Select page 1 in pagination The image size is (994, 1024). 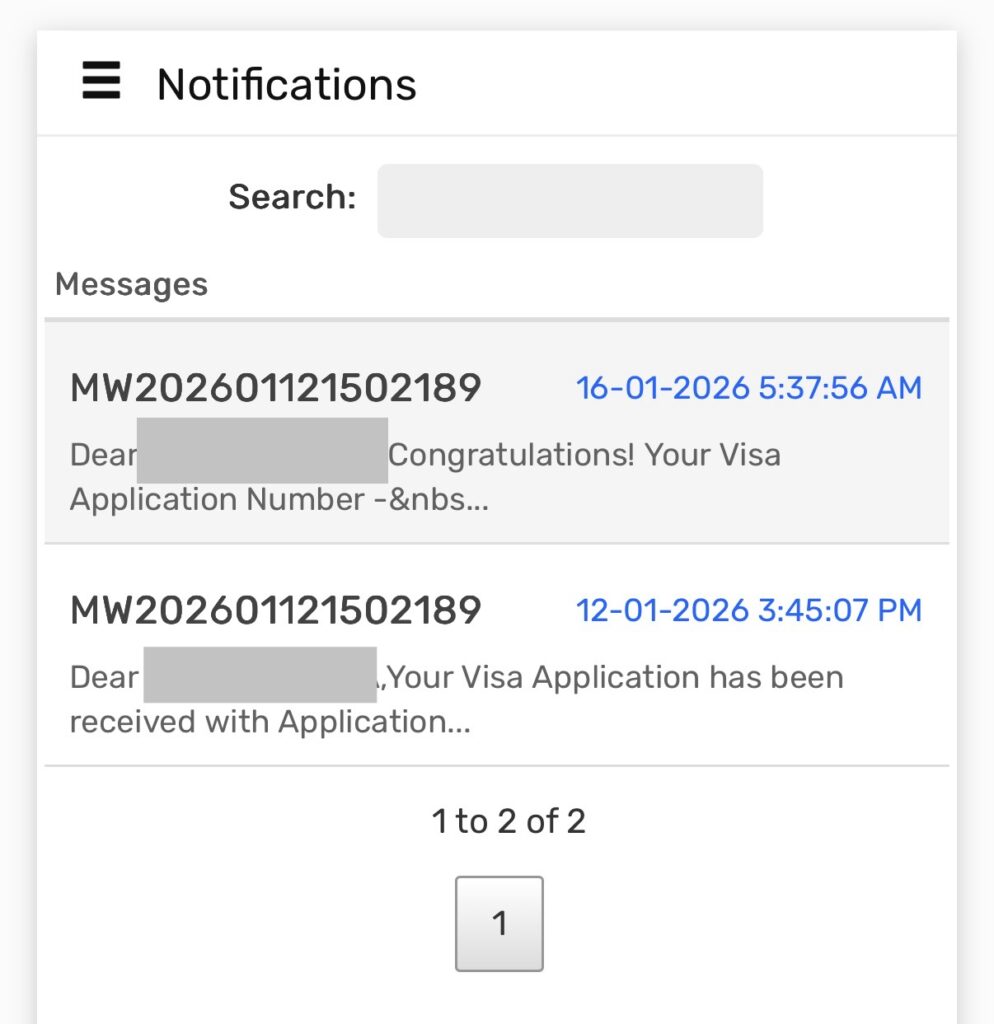(499, 923)
